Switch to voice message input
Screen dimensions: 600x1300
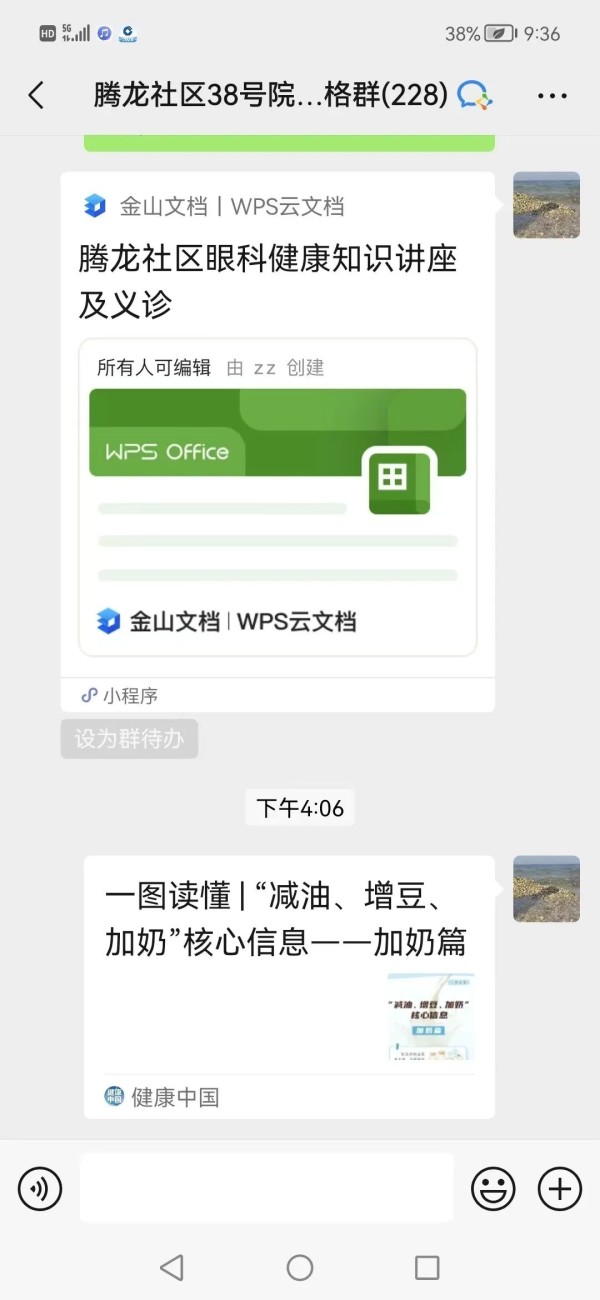click(40, 1189)
